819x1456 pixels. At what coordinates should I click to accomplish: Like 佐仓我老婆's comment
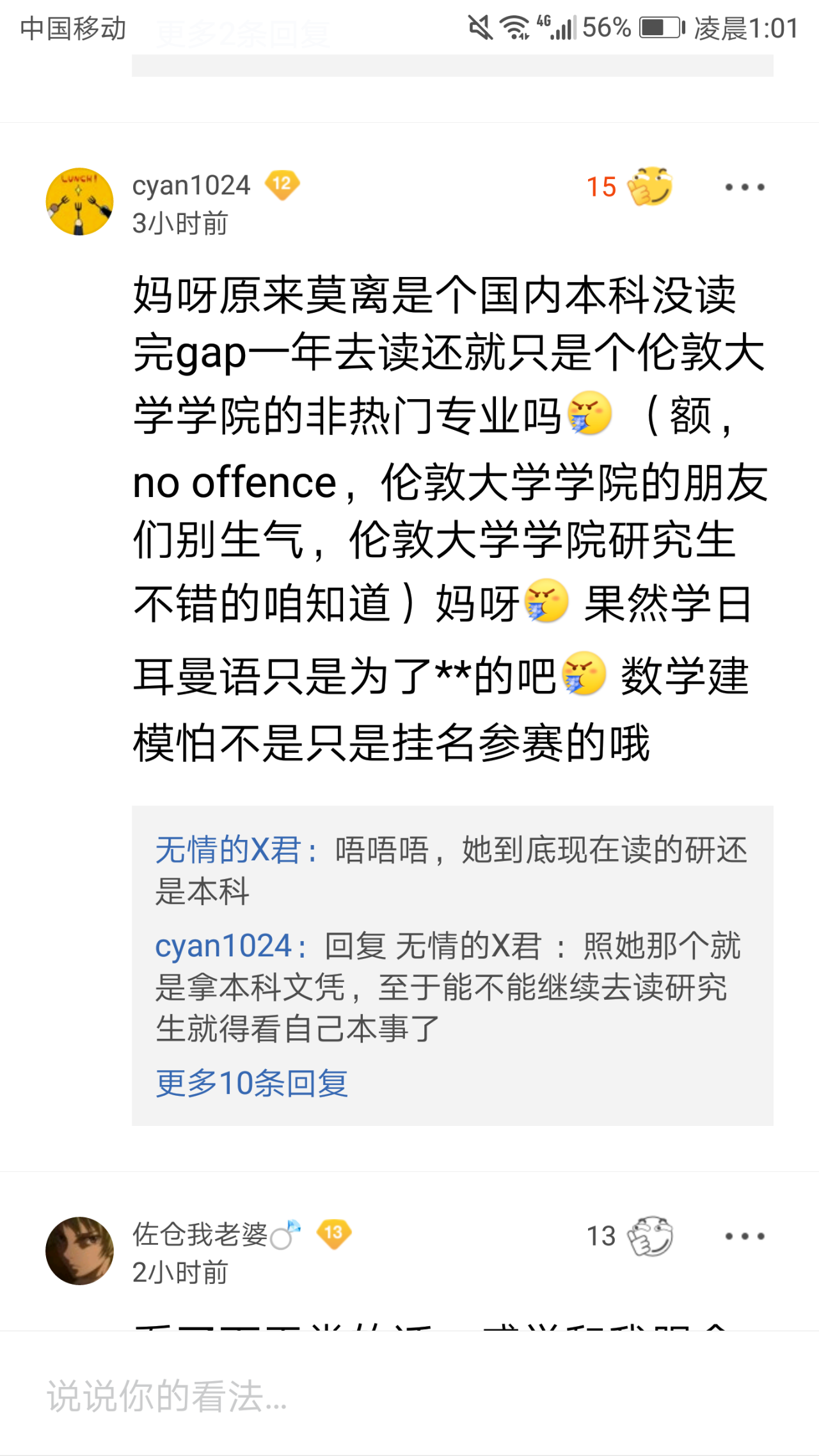(x=649, y=1236)
